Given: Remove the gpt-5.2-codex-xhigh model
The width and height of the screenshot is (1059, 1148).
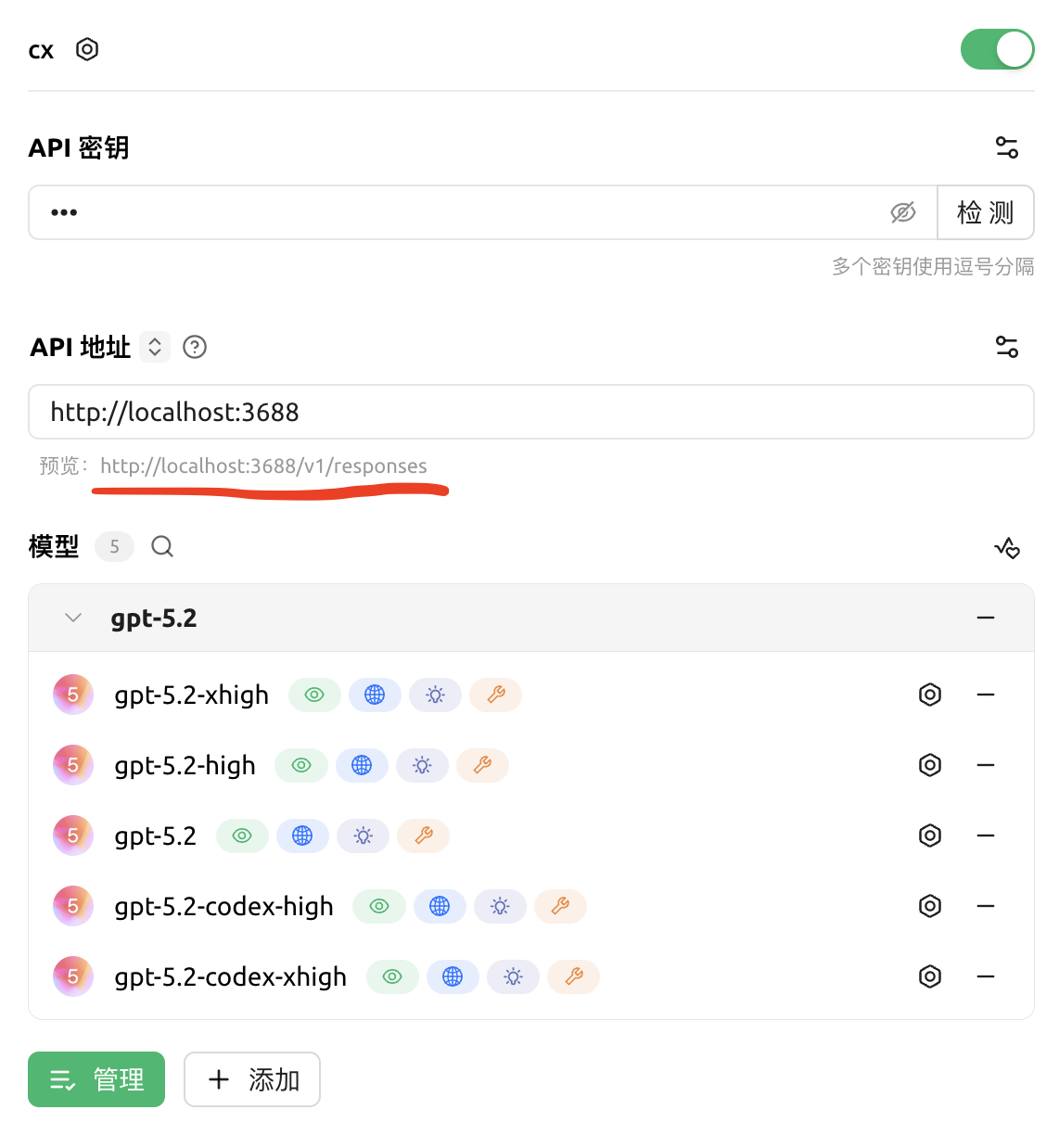Looking at the screenshot, I should (x=986, y=976).
